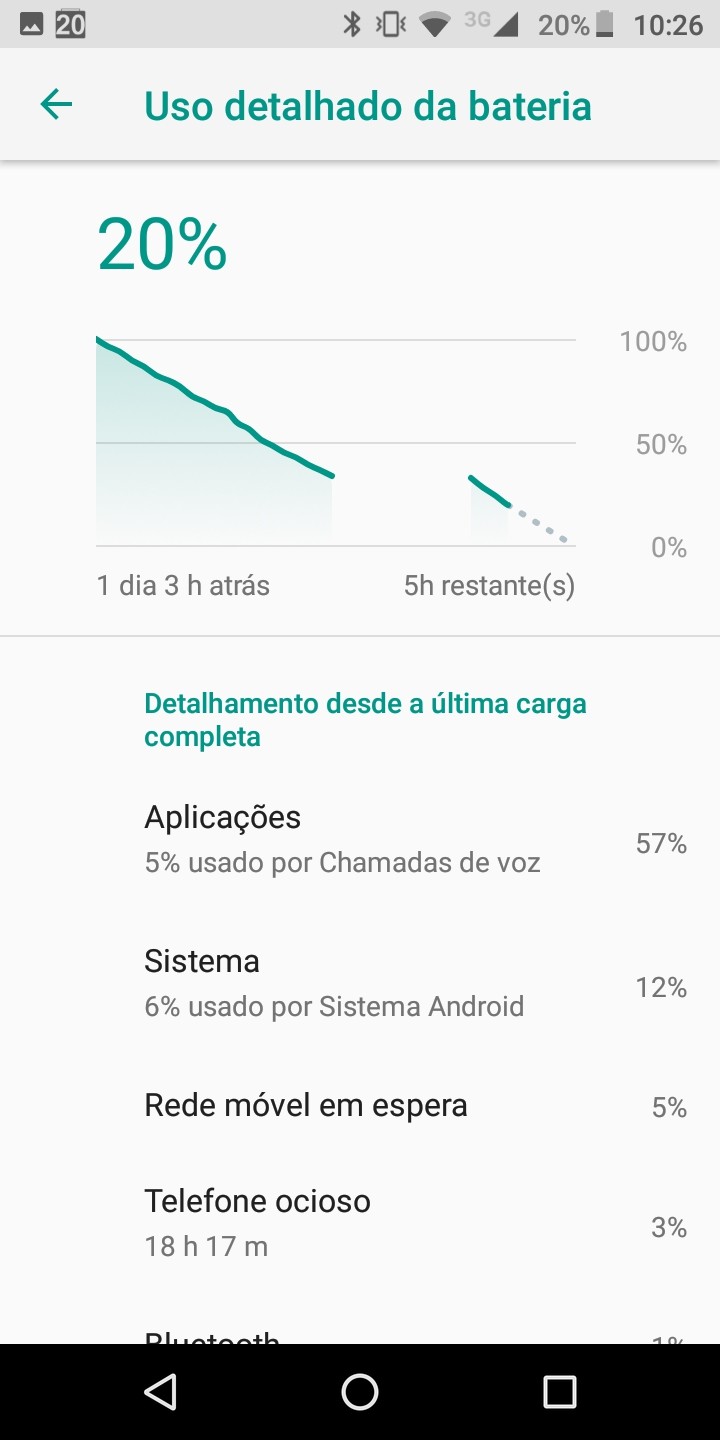Go back from battery usage details
Viewport: 720px width, 1440px height.
point(57,104)
